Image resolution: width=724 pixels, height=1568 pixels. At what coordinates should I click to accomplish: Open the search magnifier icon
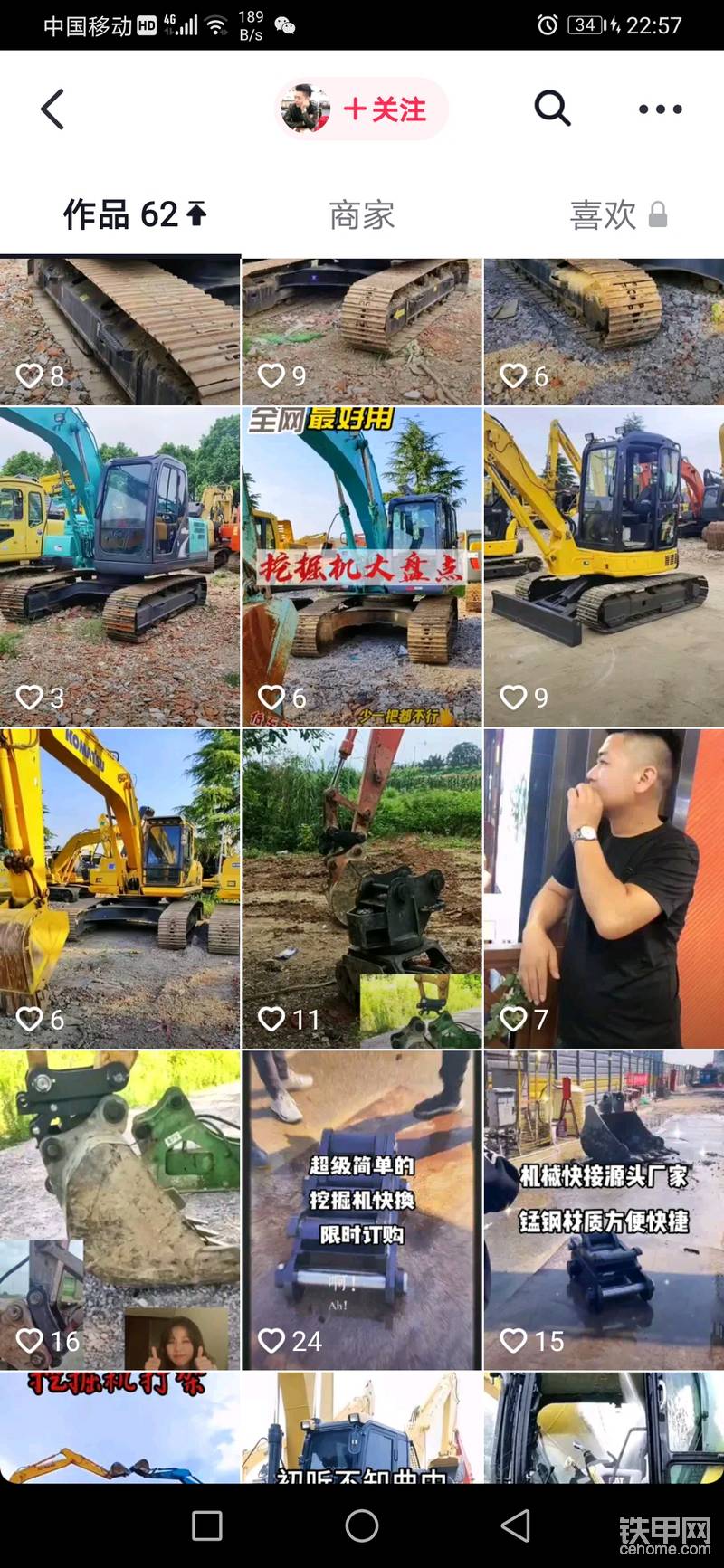552,109
